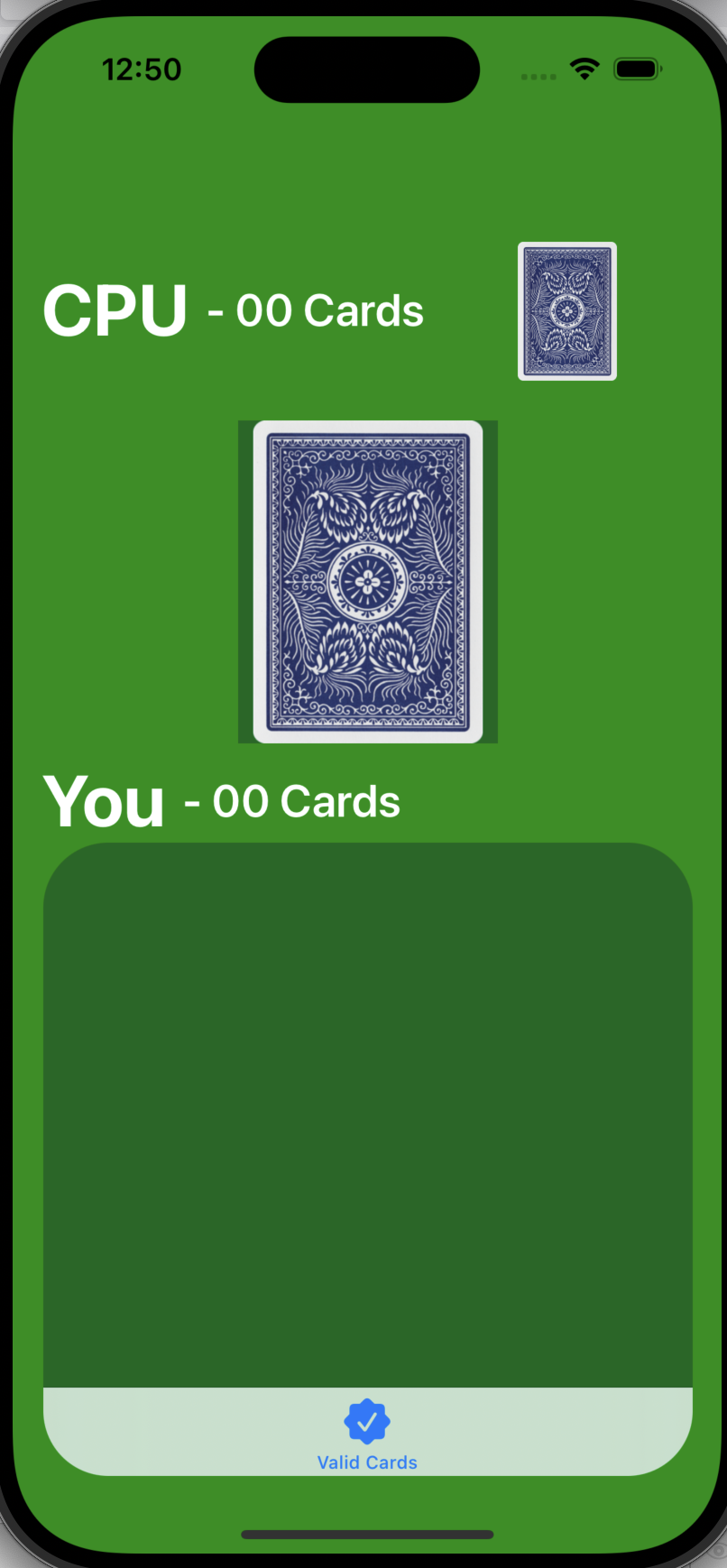Tap the large center card pile
The image size is (727, 1568).
point(367,582)
